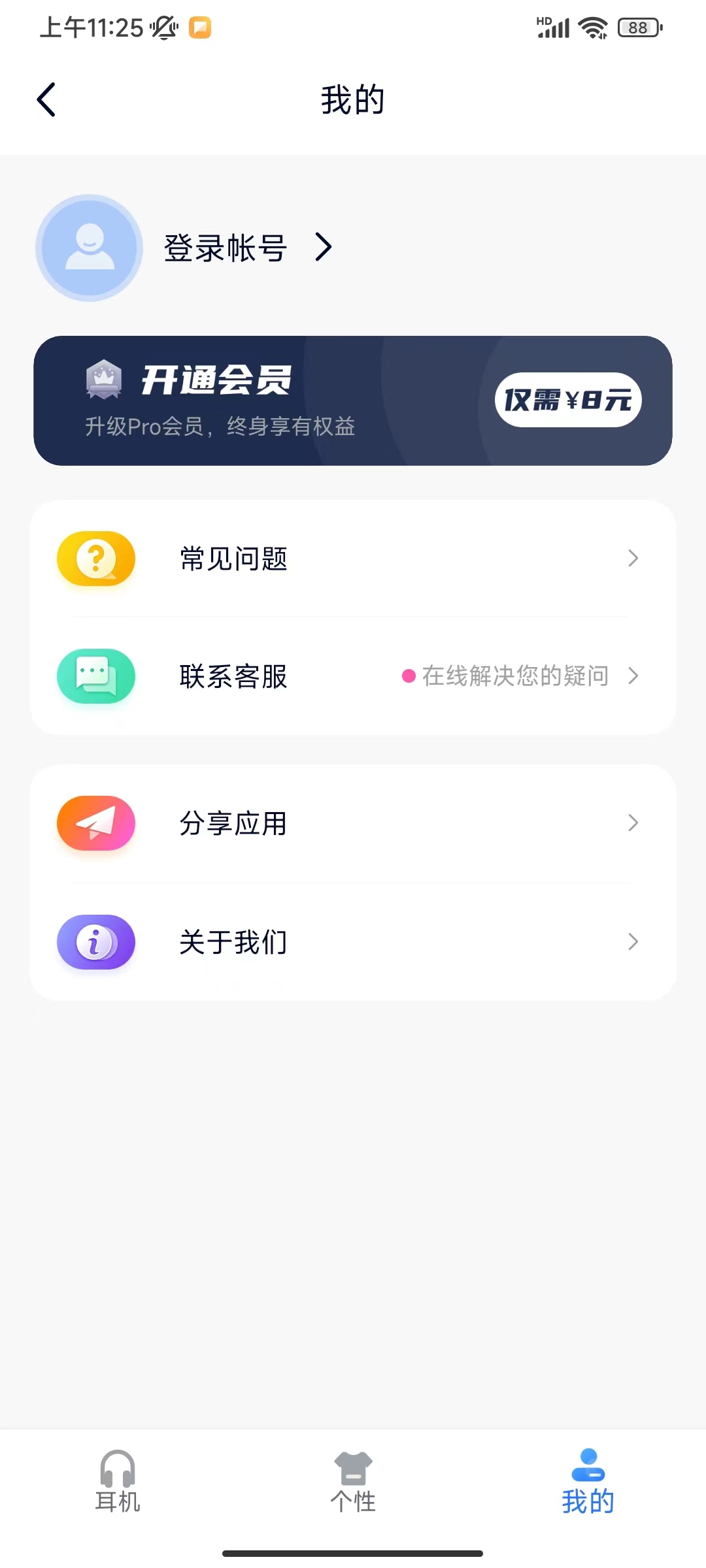The height and width of the screenshot is (1568, 706).
Task: Switch to the 个性 tab
Action: [x=353, y=1482]
